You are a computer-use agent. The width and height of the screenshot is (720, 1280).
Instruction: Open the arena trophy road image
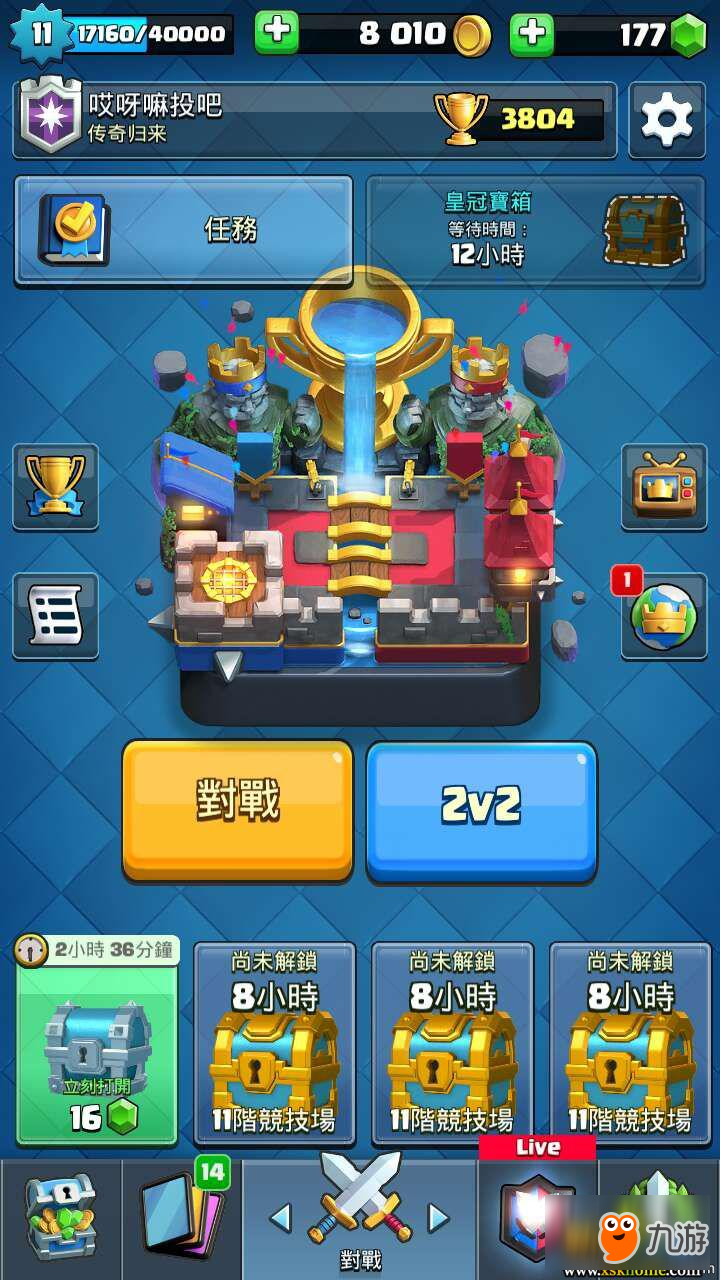point(360,500)
